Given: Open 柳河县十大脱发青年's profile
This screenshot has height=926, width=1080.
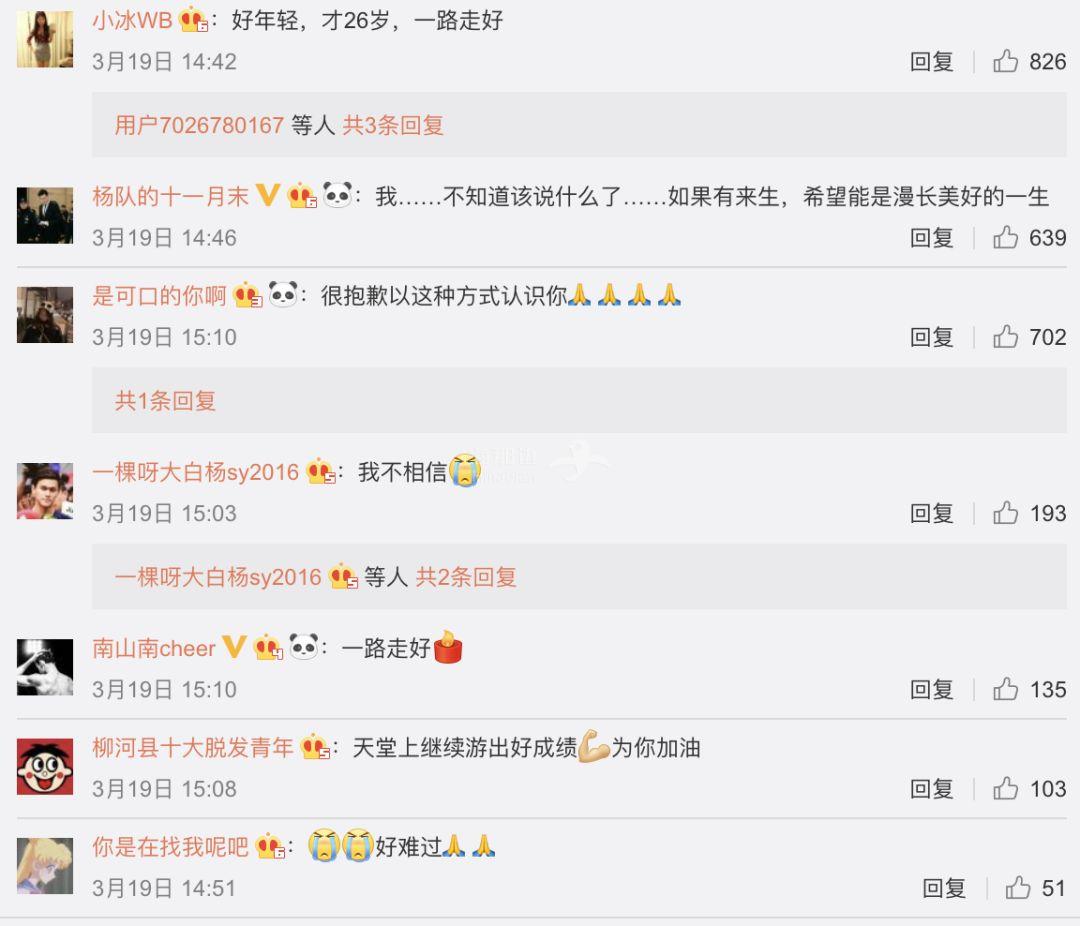Looking at the screenshot, I should pos(193,747).
